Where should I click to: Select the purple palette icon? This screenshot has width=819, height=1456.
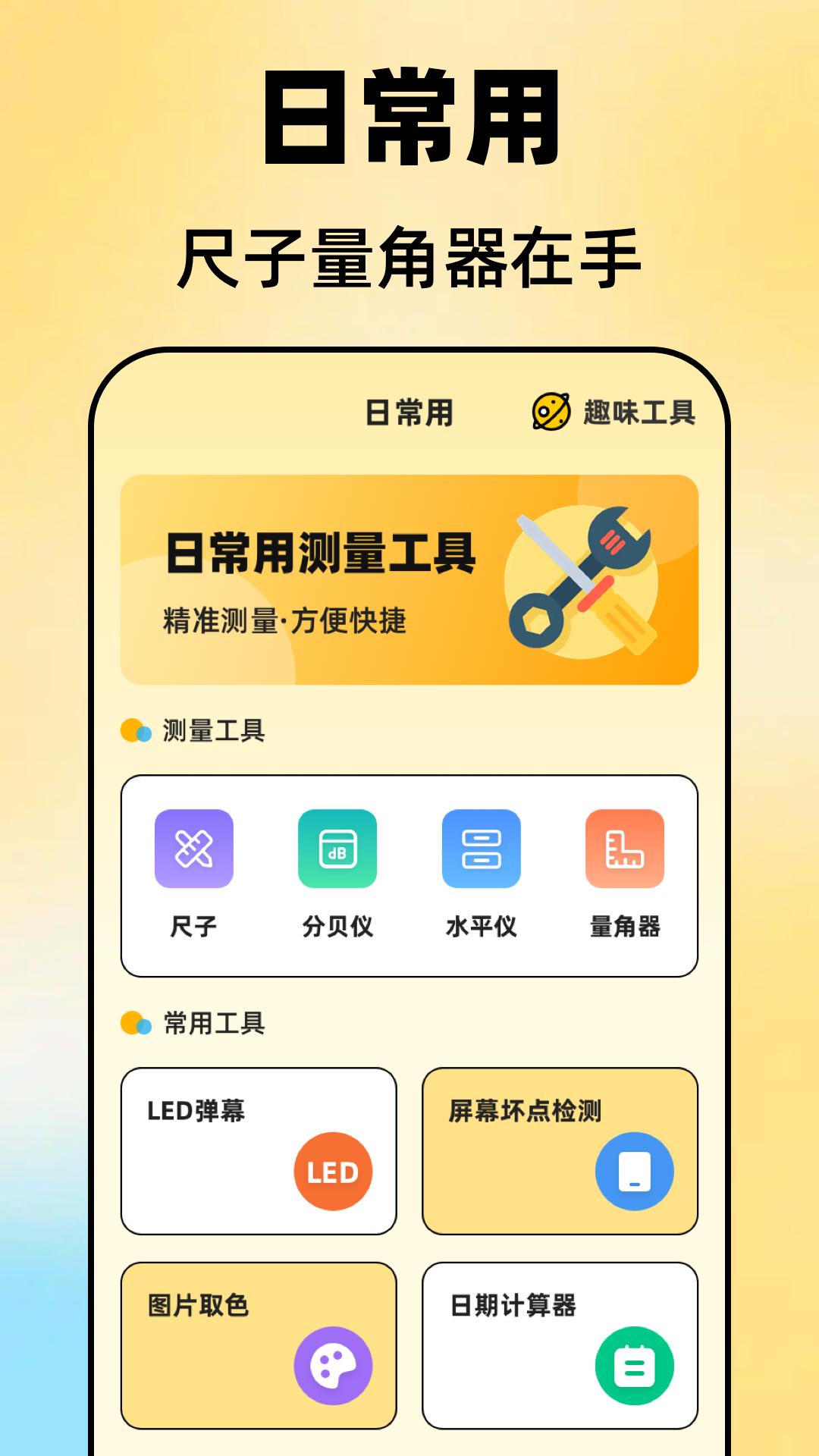tap(334, 1364)
